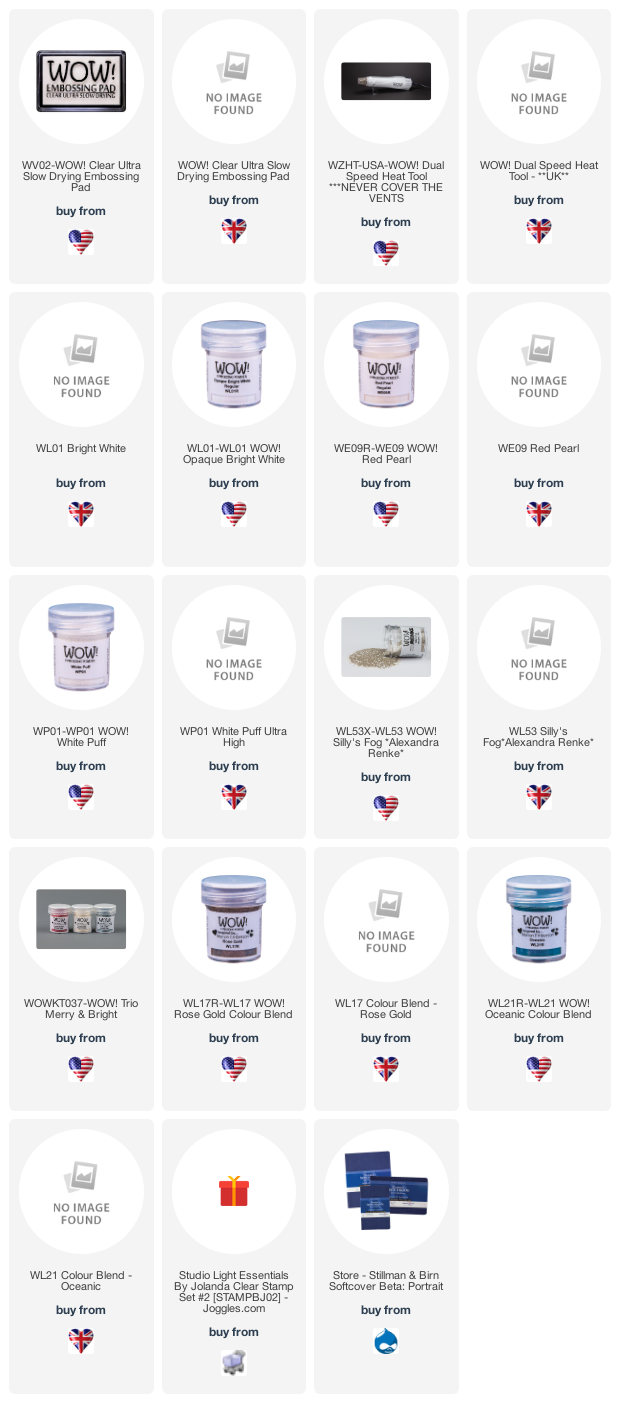Tap the US flag heart under WE09R-WE09 Red Pearl
The height and width of the screenshot is (1414, 620).
(x=386, y=514)
